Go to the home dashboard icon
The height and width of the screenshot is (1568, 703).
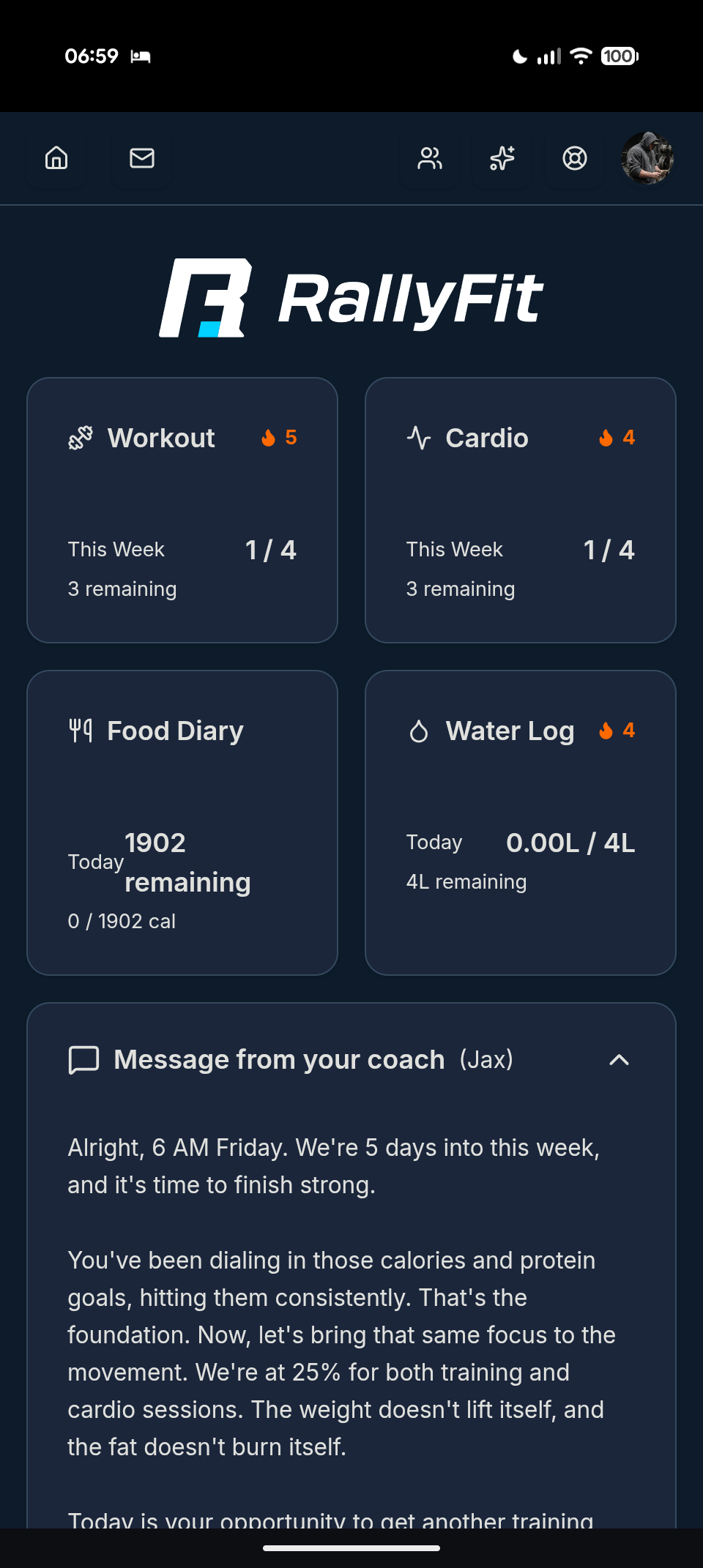tap(56, 158)
